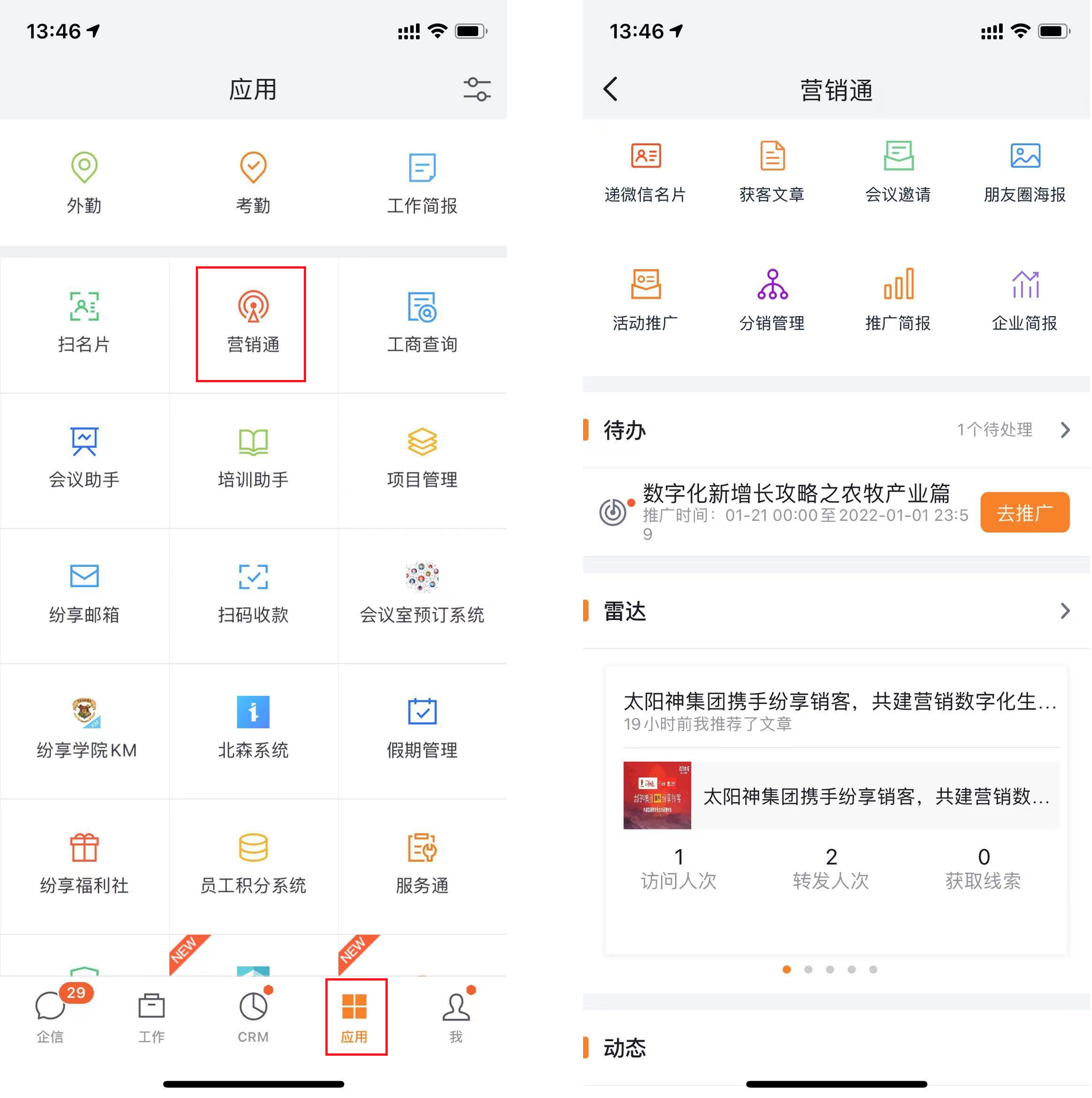Image resolution: width=1092 pixels, height=1098 pixels.
Task: Go back from the 营销通 page
Action: tap(611, 89)
